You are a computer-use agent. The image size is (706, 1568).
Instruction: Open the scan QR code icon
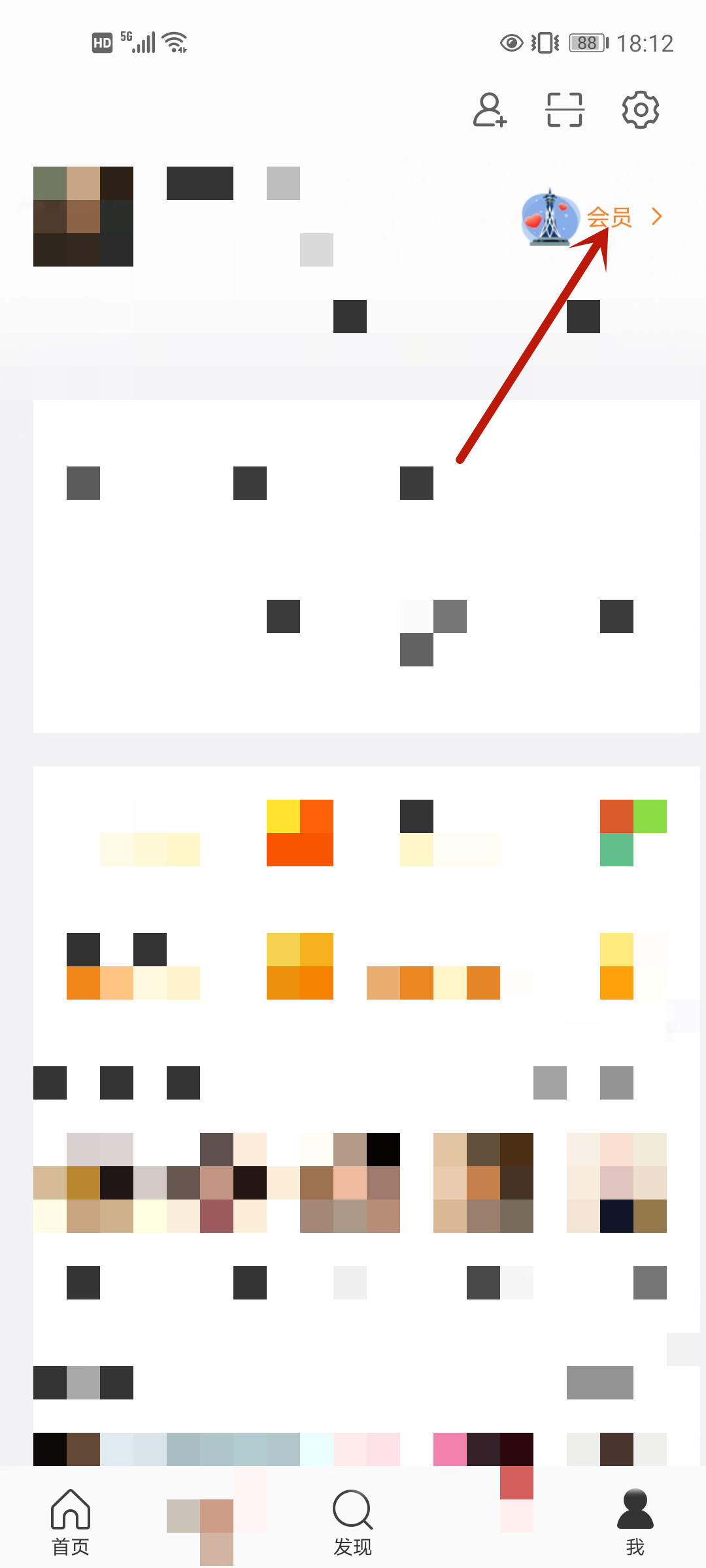click(564, 110)
